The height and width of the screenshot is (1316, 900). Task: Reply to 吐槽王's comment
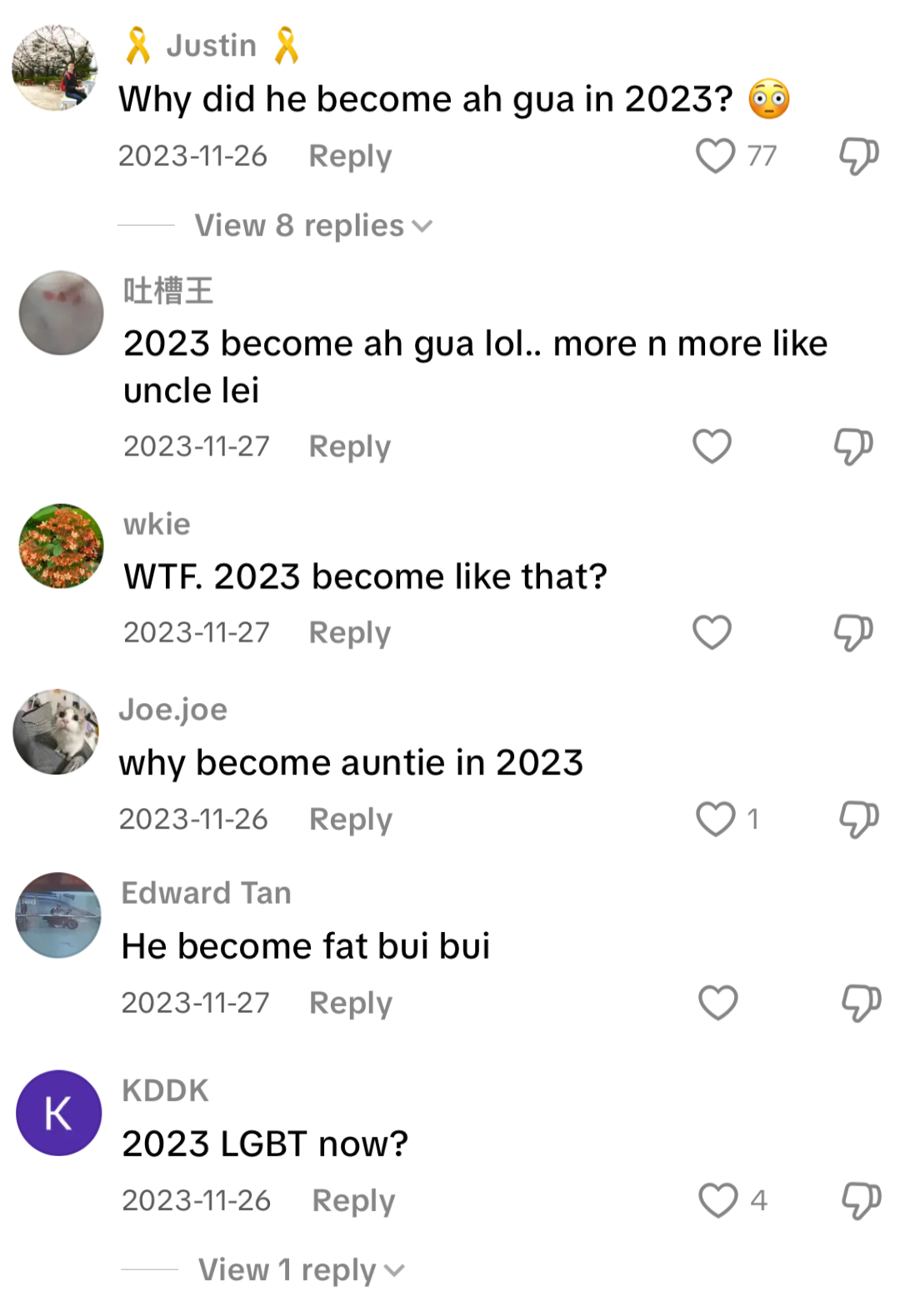350,446
